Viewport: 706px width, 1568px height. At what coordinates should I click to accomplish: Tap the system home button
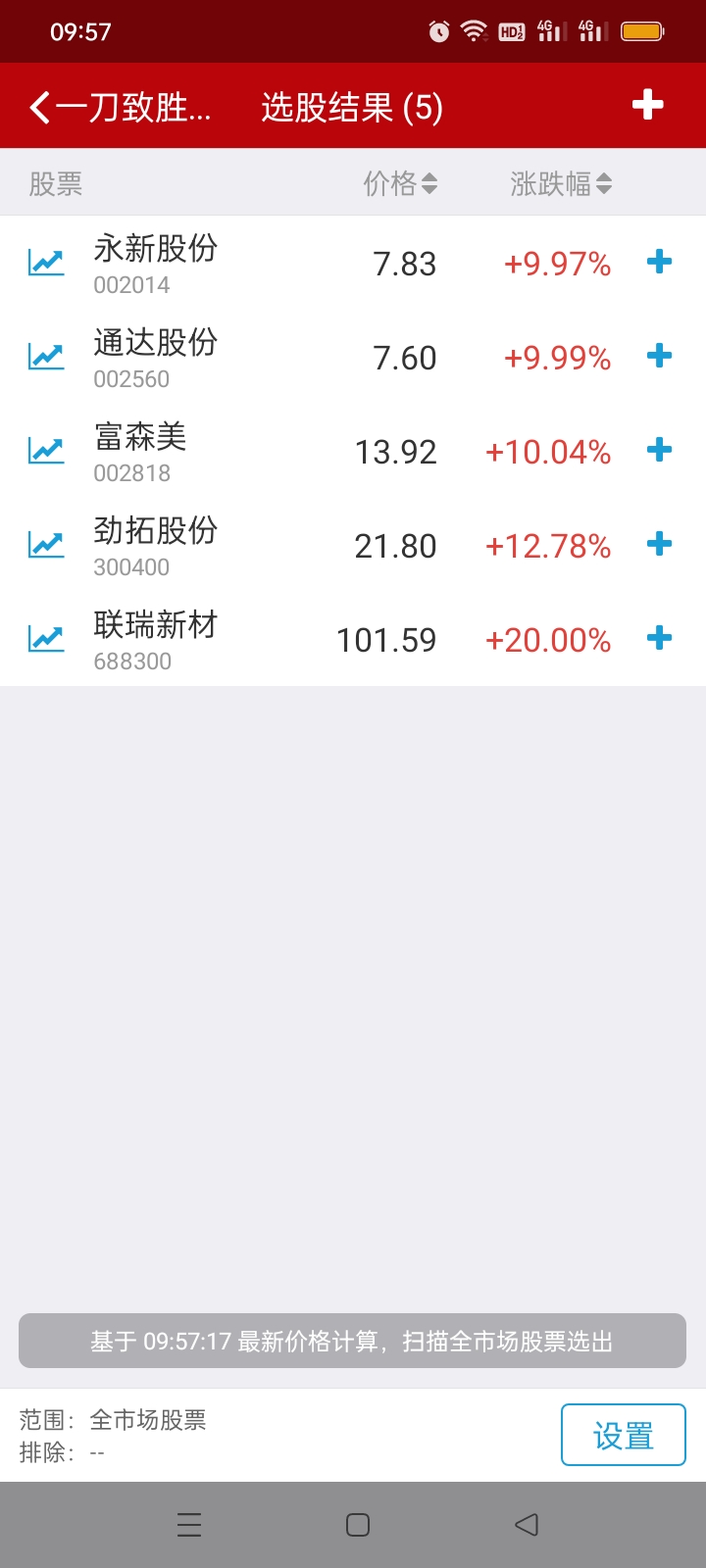358,1525
